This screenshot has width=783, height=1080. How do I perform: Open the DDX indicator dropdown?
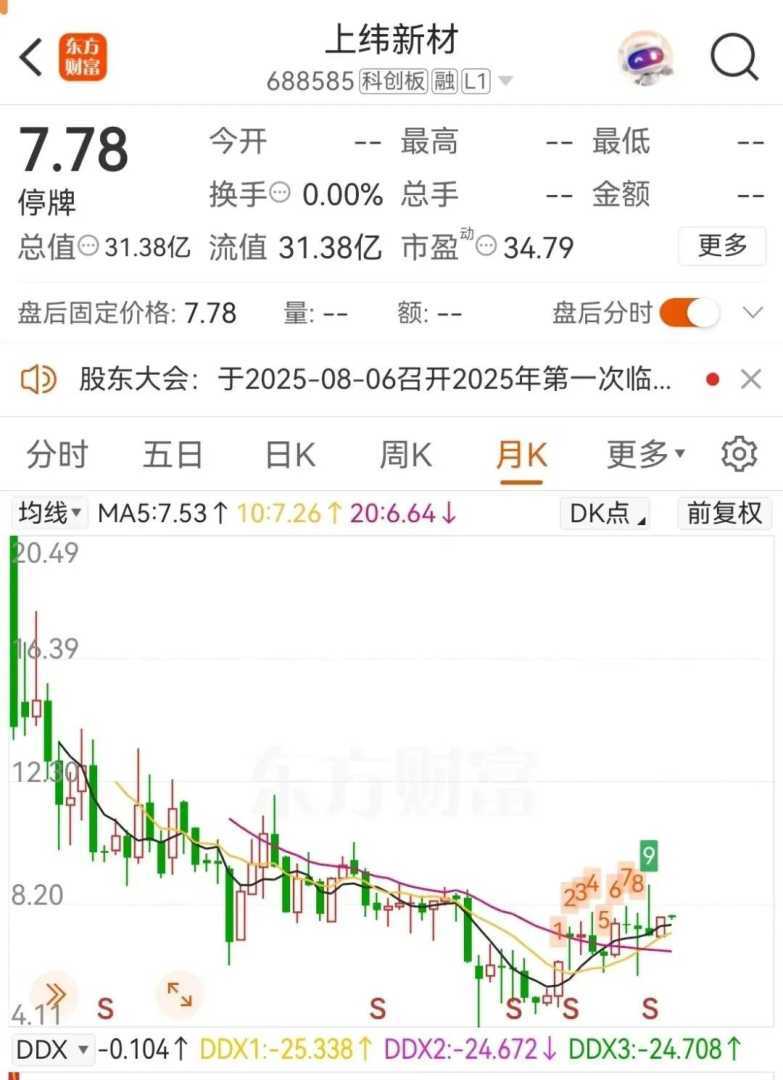coord(54,1049)
